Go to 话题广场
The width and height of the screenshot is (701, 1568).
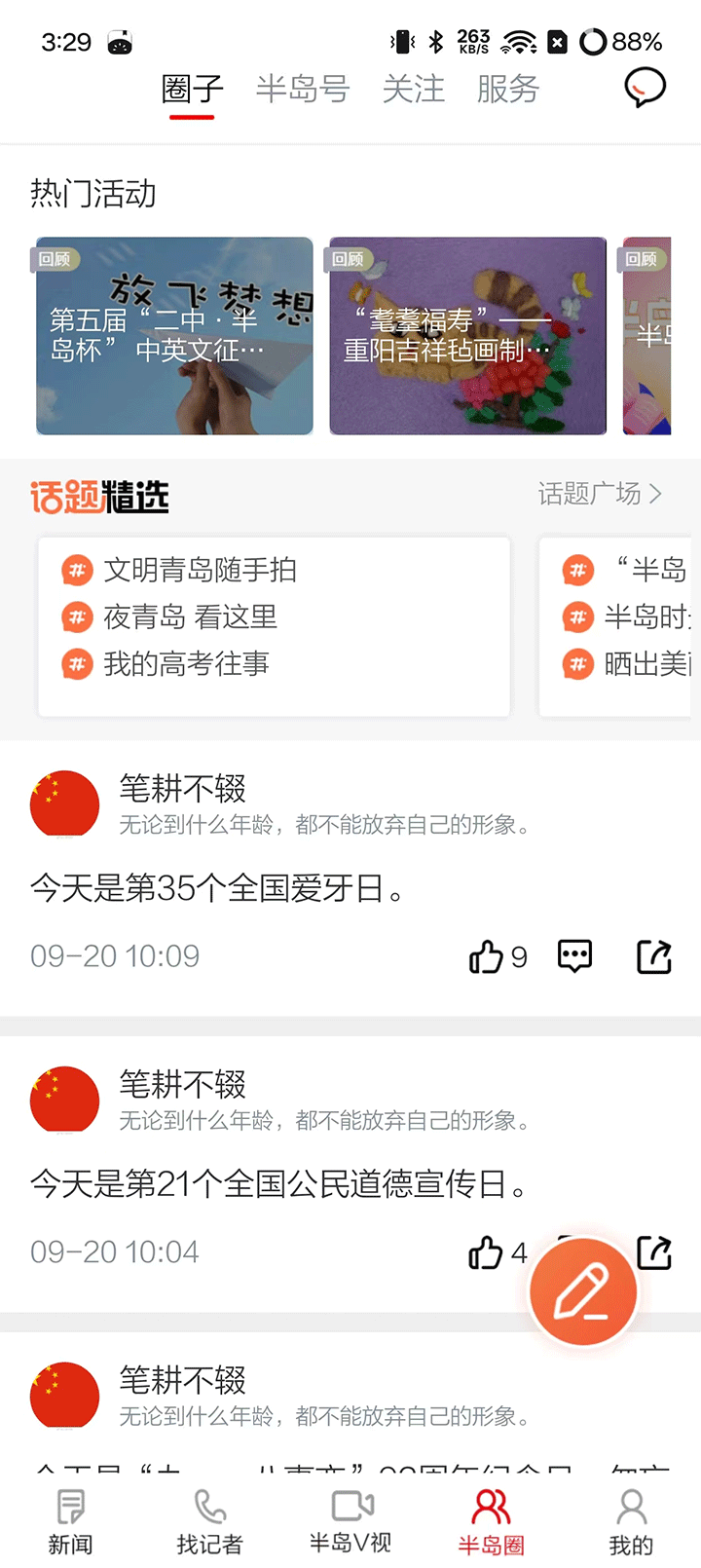(x=599, y=494)
